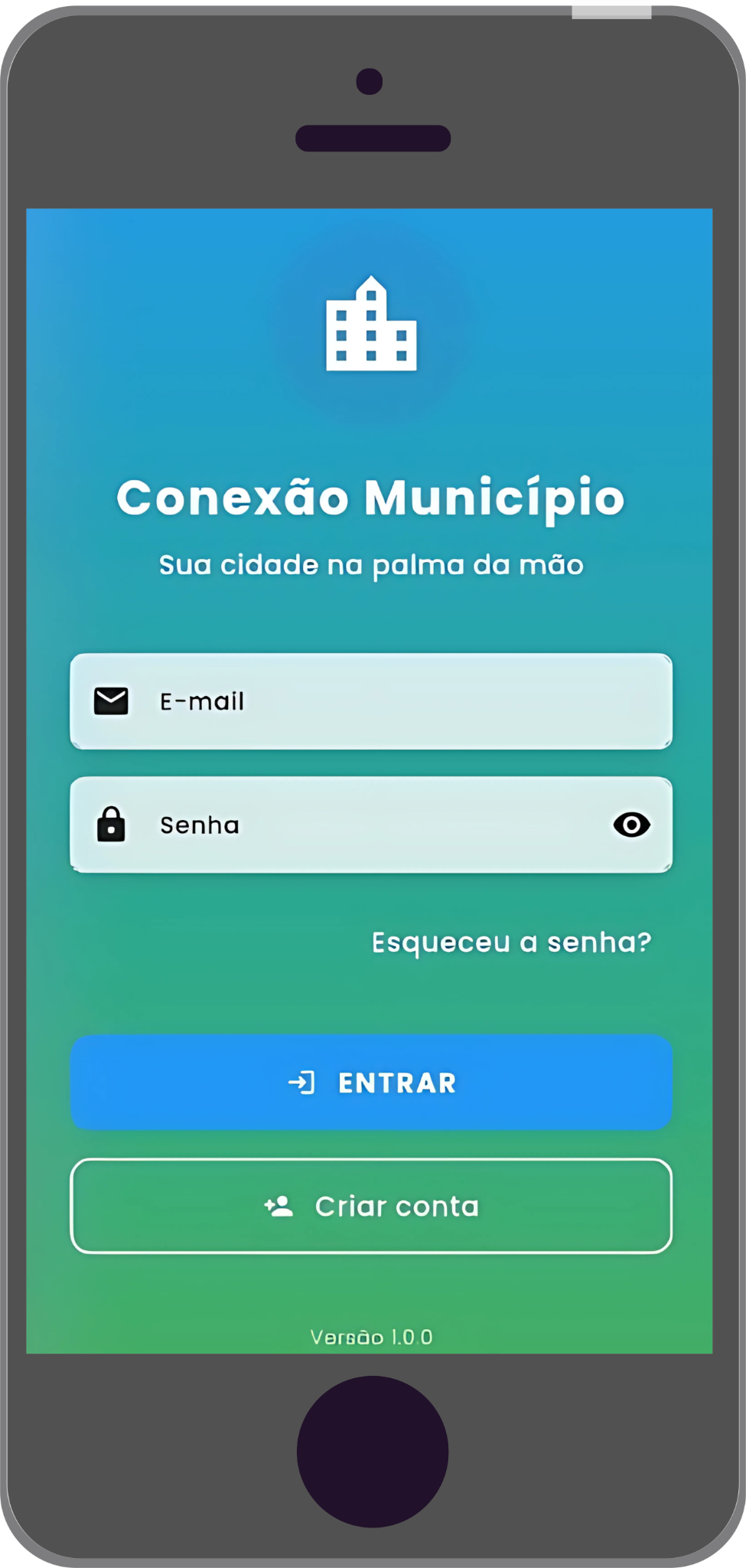The width and height of the screenshot is (746, 1568).
Task: Open the Esqueceu a senha recovery link
Action: click(511, 942)
